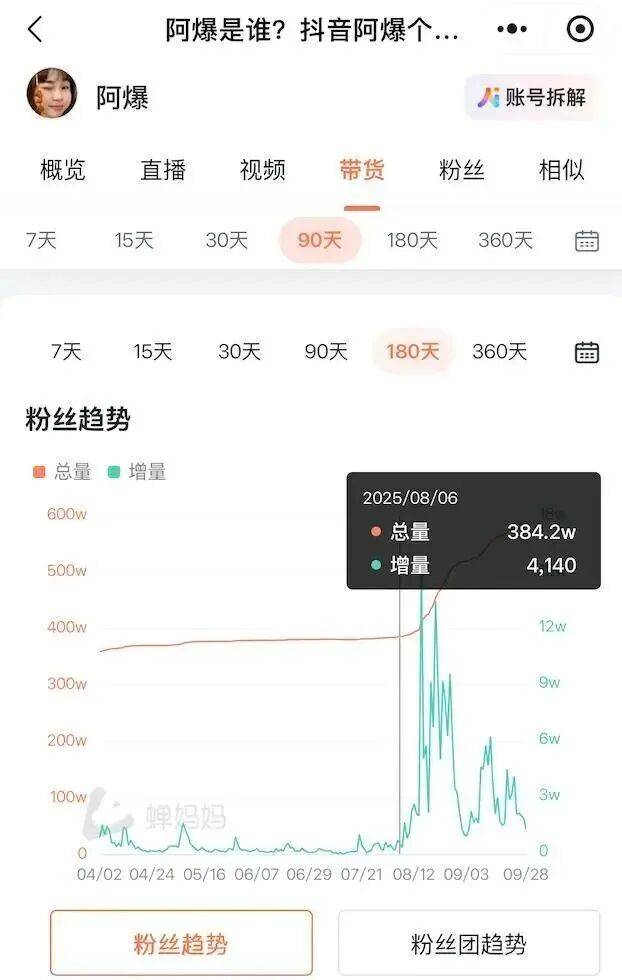Select 360天 range inside the 粉丝趋势 card

point(500,352)
